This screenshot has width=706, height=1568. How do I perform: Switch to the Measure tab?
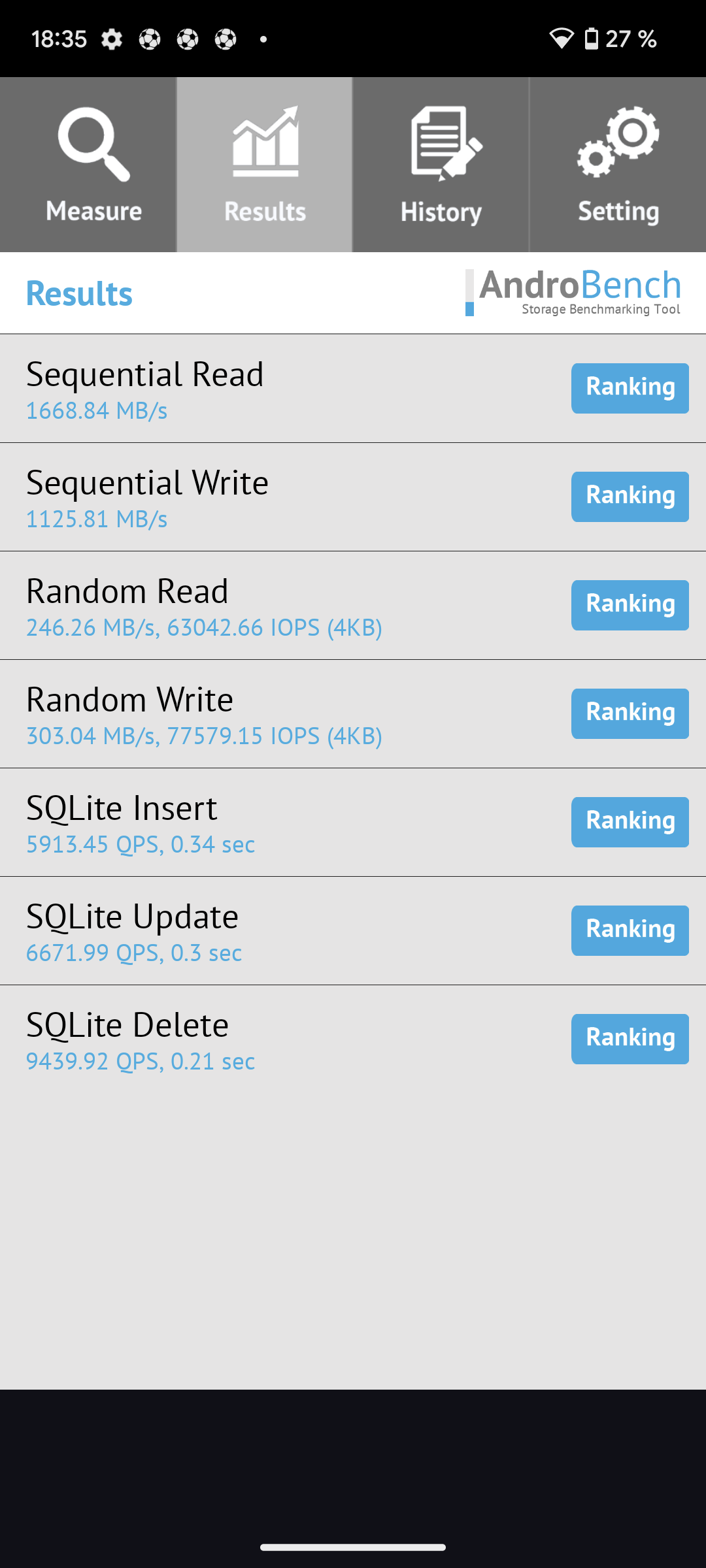pyautogui.click(x=88, y=165)
